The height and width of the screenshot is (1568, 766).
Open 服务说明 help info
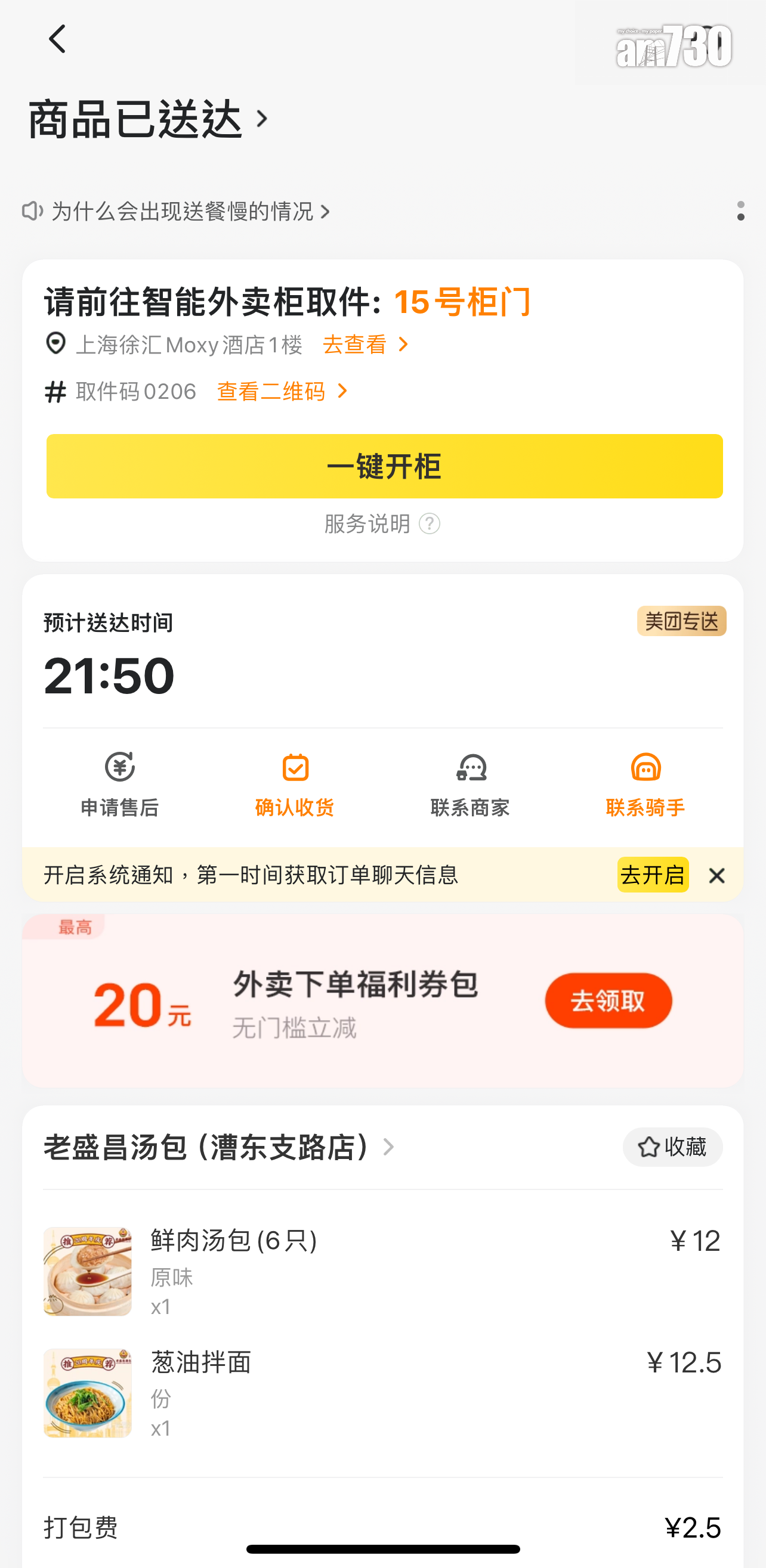pos(382,523)
